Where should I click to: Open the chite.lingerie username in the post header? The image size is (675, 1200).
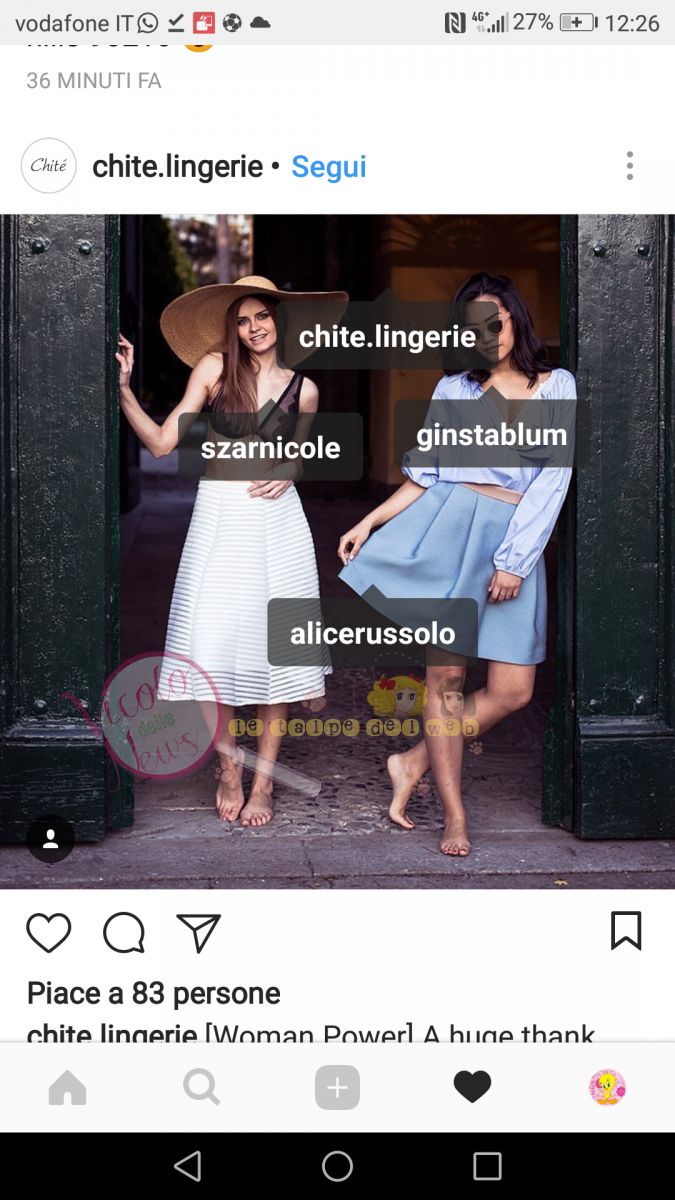[177, 166]
